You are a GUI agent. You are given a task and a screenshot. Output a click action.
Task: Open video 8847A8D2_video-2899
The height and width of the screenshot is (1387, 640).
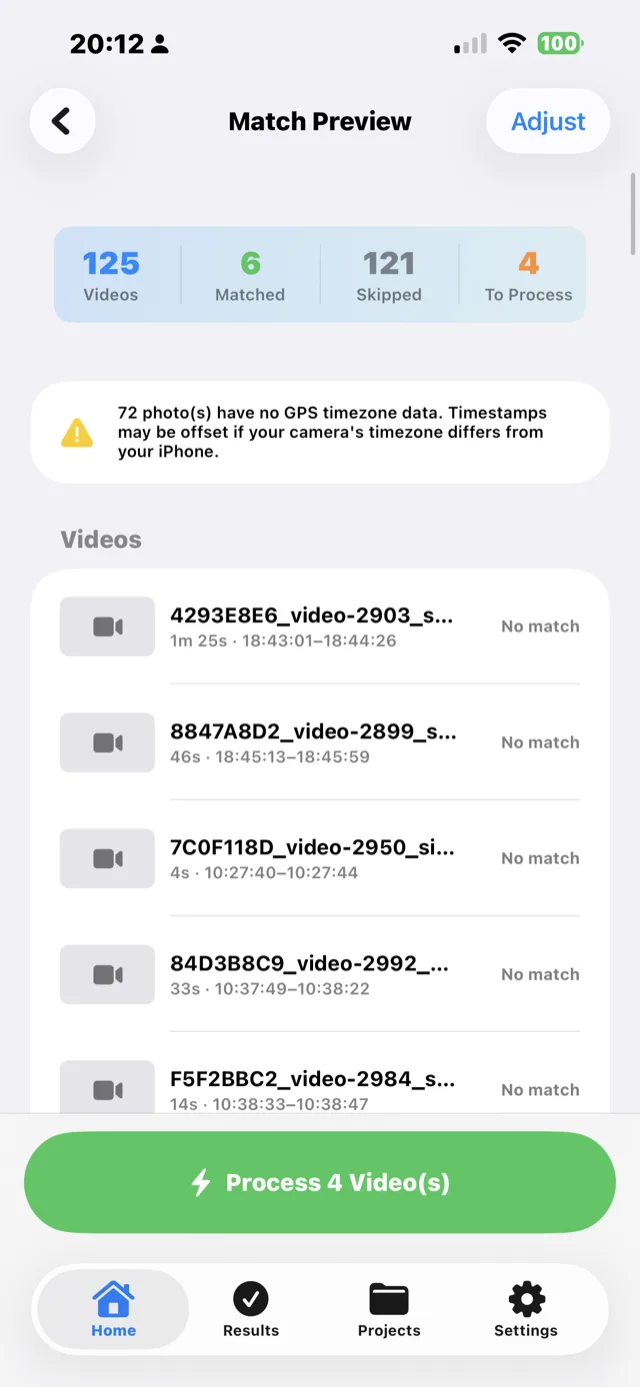320,743
